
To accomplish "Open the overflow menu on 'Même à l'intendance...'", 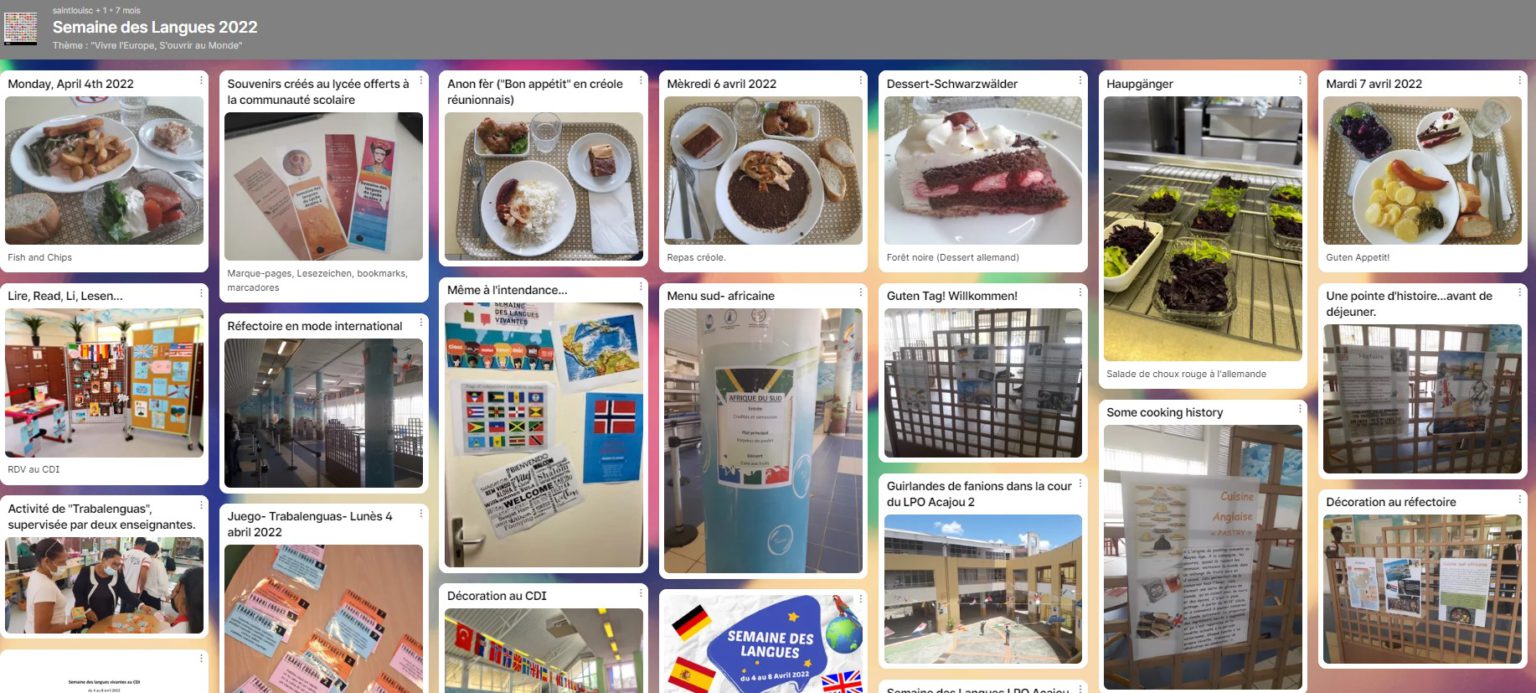I will pos(641,288).
